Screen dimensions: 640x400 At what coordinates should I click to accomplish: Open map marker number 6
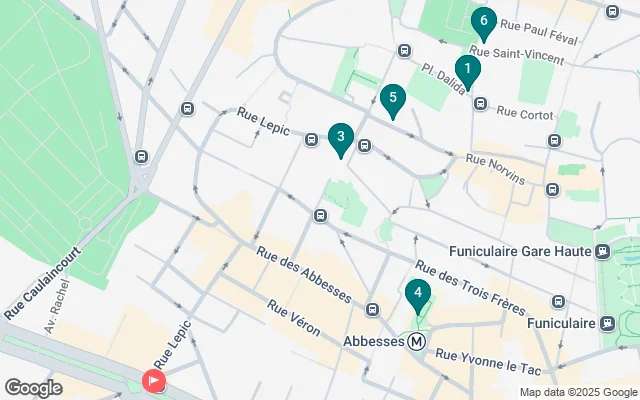[483, 21]
